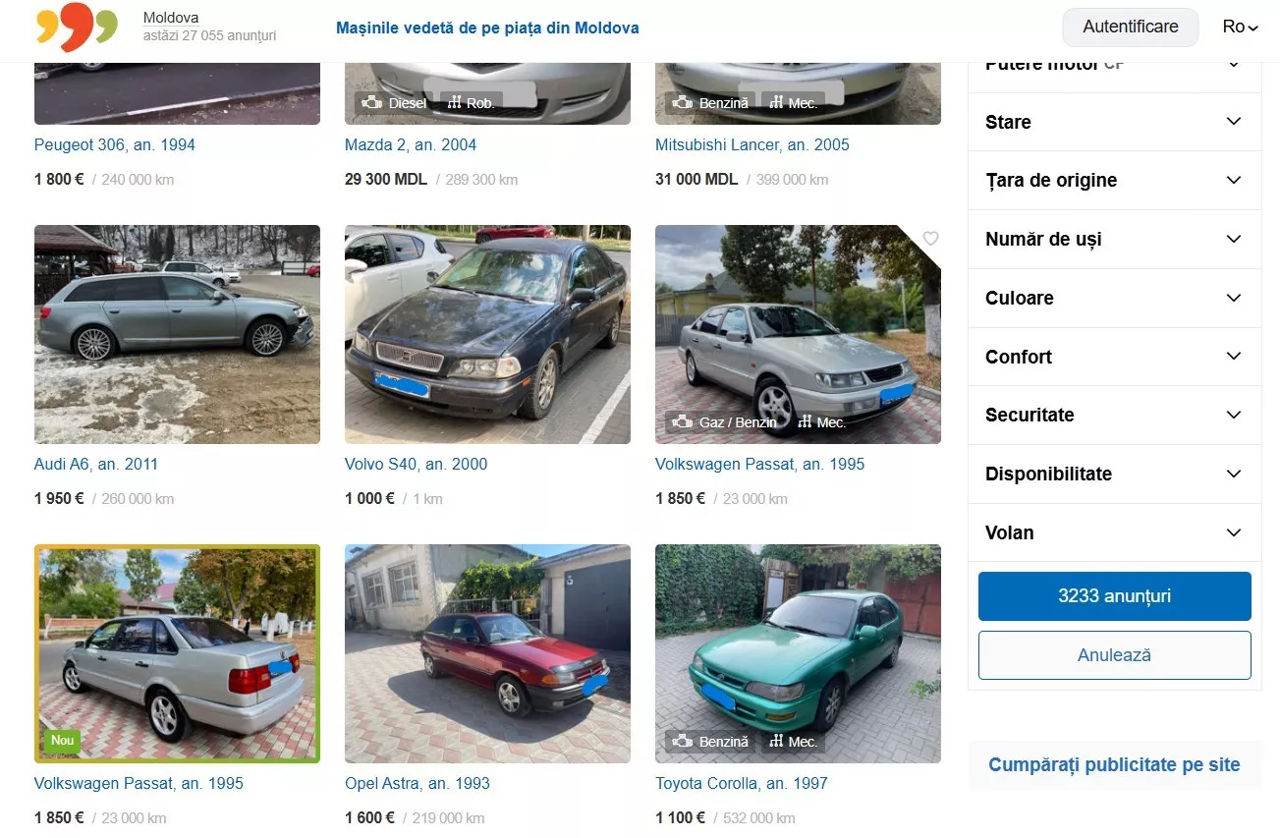Open the Peugeot 306, an. 1994 link
1280x838 pixels.
click(114, 145)
